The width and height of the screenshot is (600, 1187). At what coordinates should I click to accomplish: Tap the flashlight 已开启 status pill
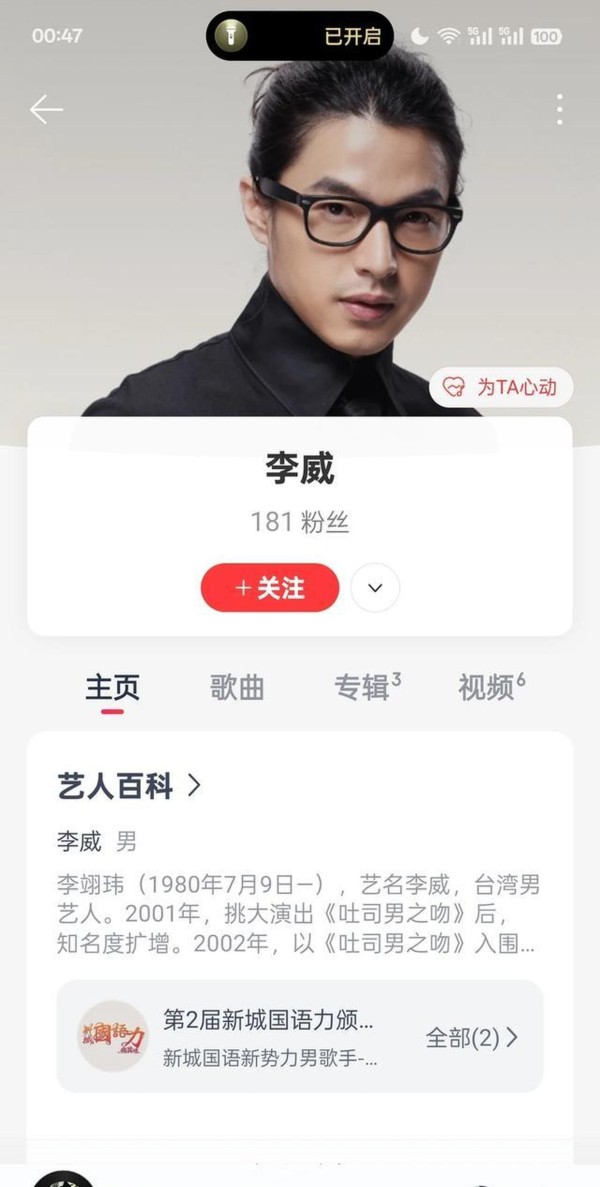coord(300,36)
